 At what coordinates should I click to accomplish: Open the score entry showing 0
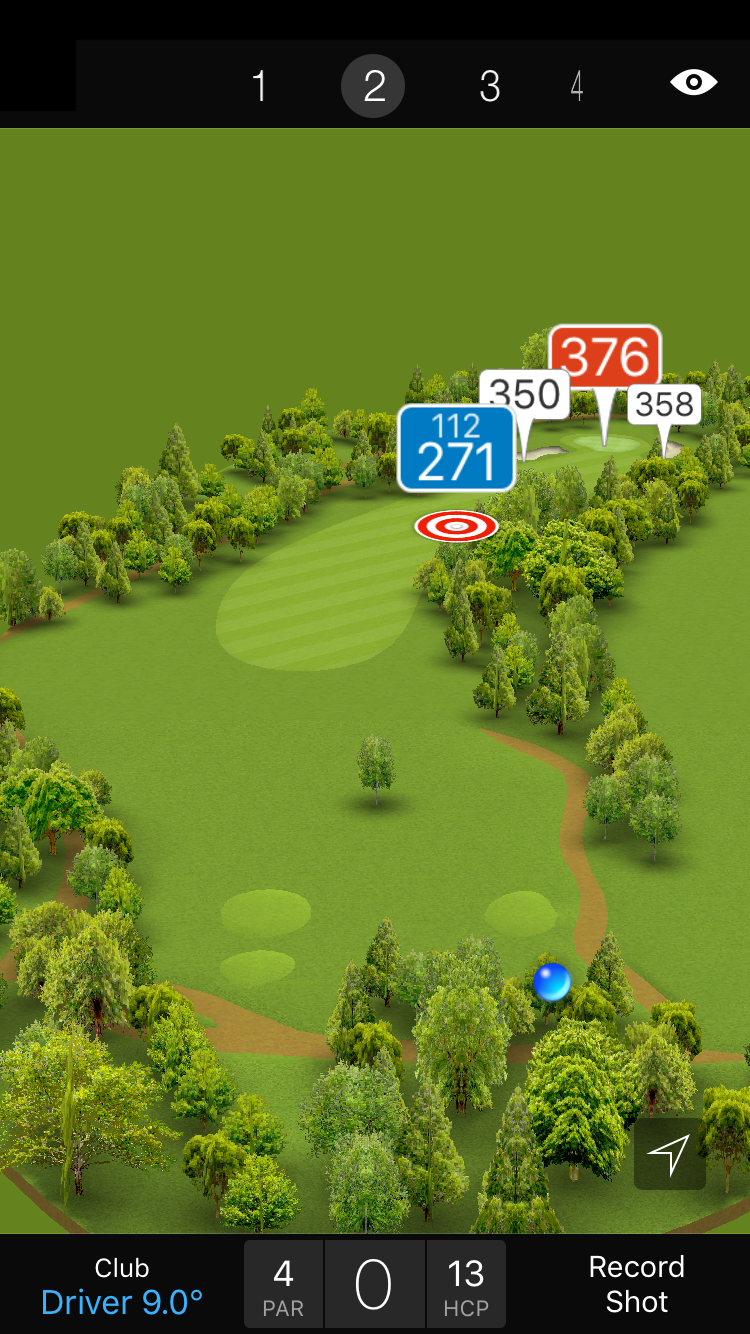click(x=374, y=1285)
